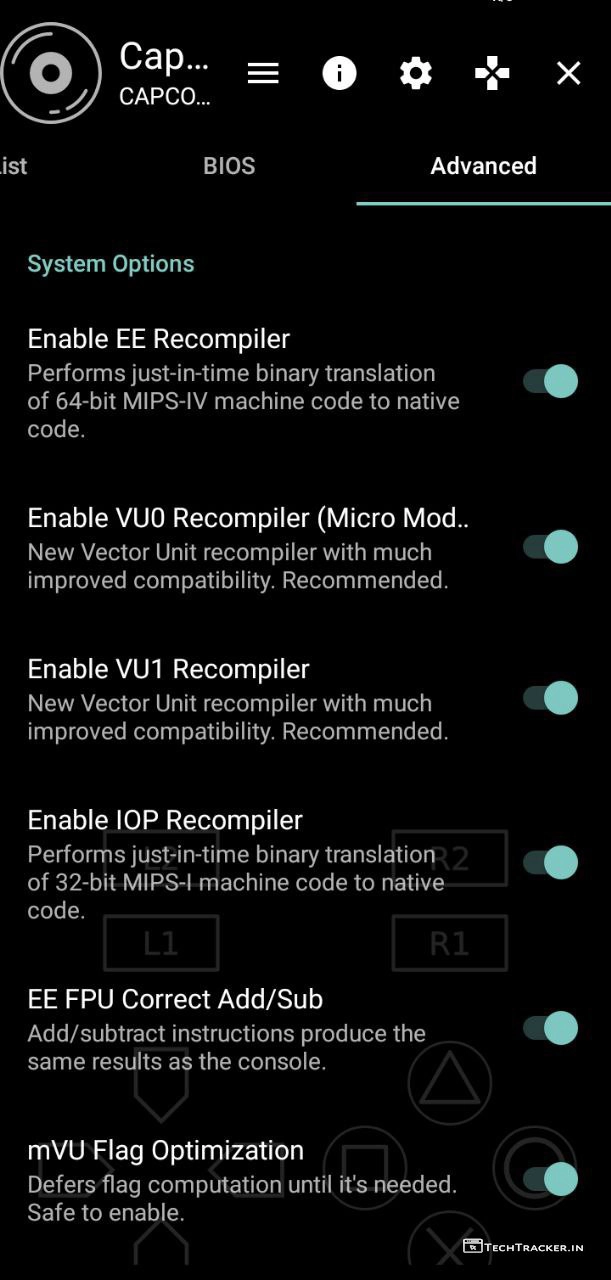This screenshot has height=1280, width=611.
Task: Open the controller settings icon
Action: click(492, 73)
